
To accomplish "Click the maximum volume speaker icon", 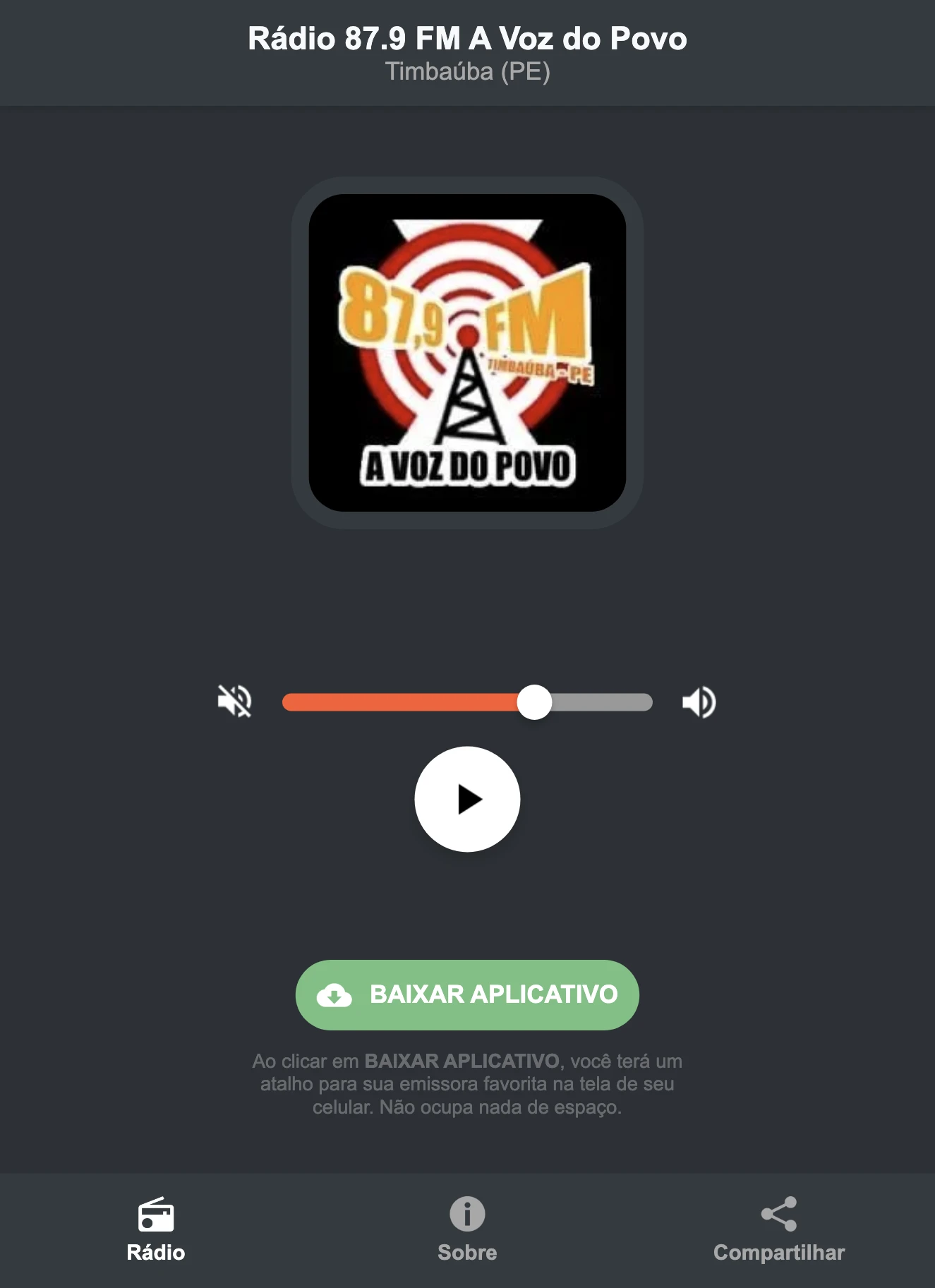I will (x=699, y=700).
